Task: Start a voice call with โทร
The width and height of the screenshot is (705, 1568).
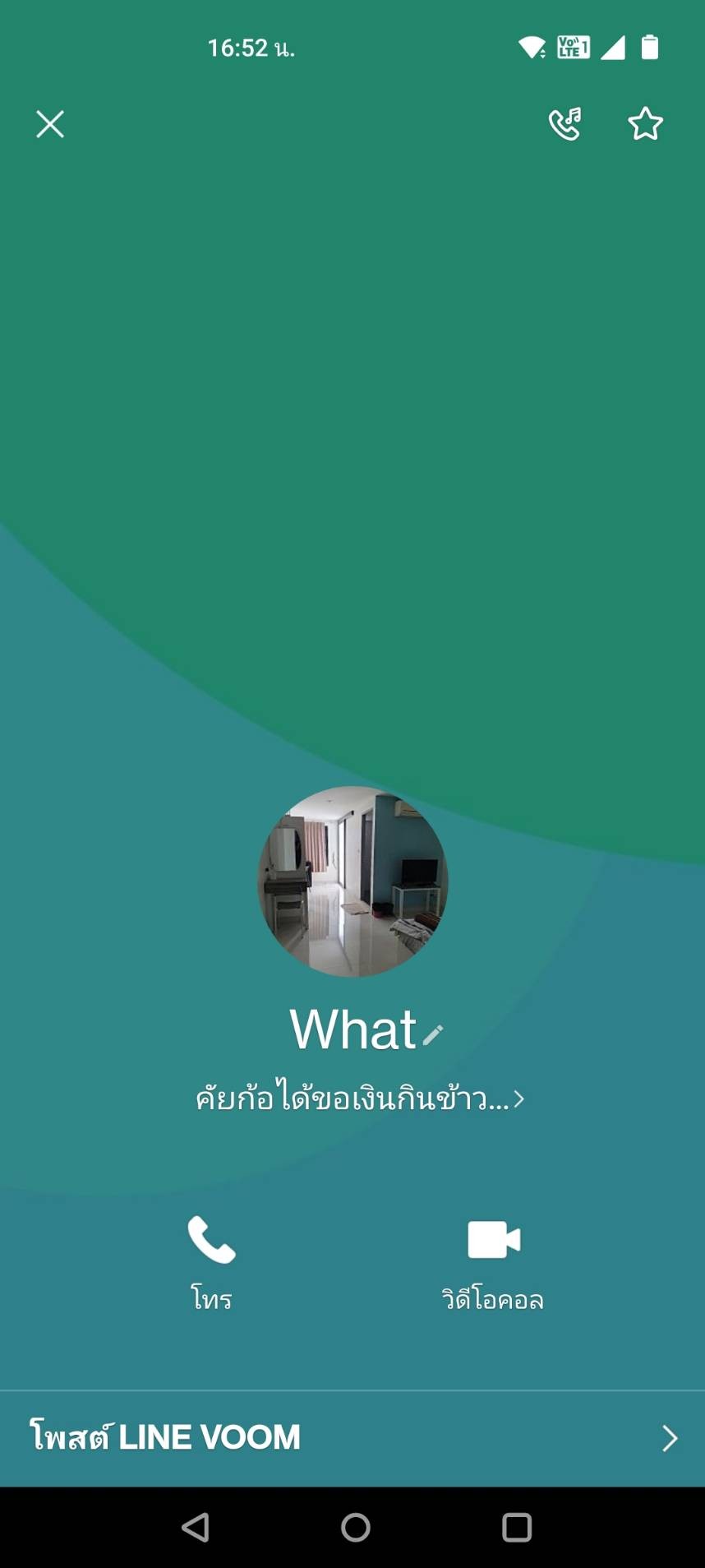Action: (x=211, y=1262)
